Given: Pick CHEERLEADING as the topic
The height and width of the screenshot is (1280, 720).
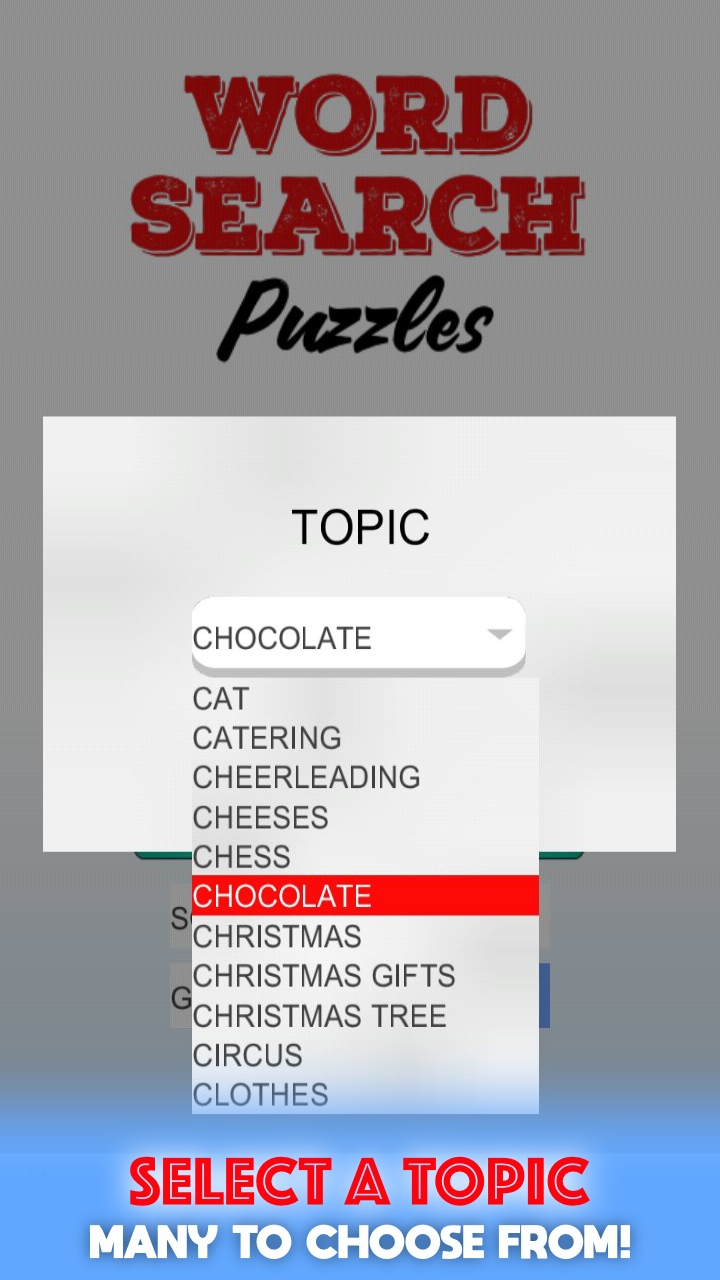Looking at the screenshot, I should coord(306,778).
